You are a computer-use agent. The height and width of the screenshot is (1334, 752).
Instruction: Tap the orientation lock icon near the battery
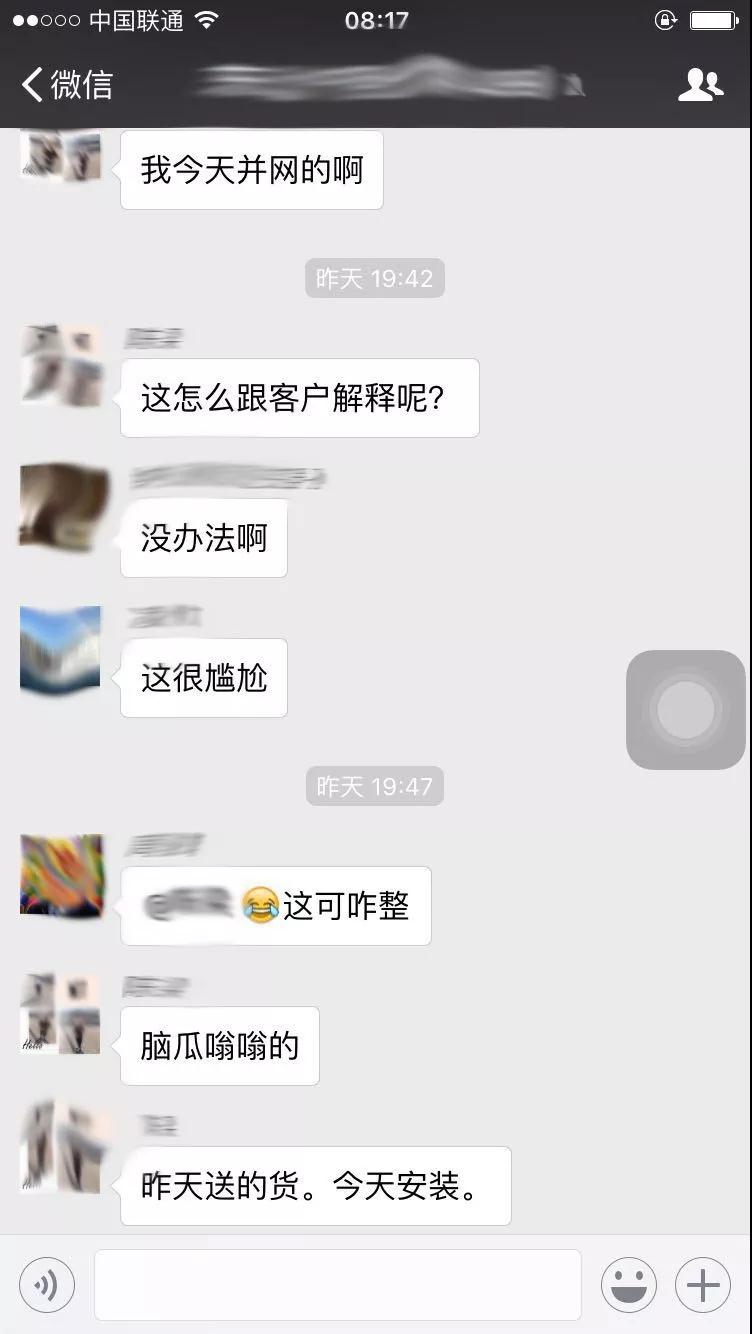(x=665, y=19)
